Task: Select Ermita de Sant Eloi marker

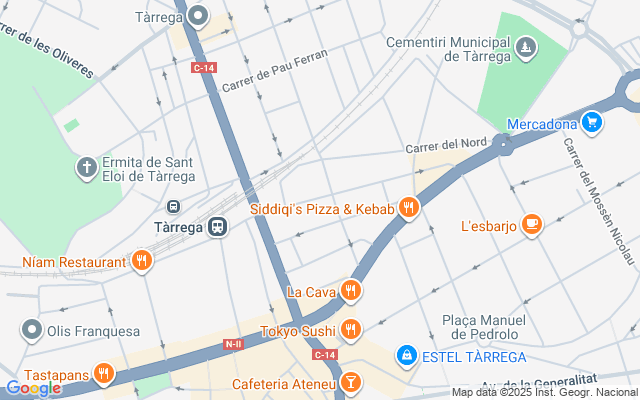Action: pyautogui.click(x=88, y=167)
